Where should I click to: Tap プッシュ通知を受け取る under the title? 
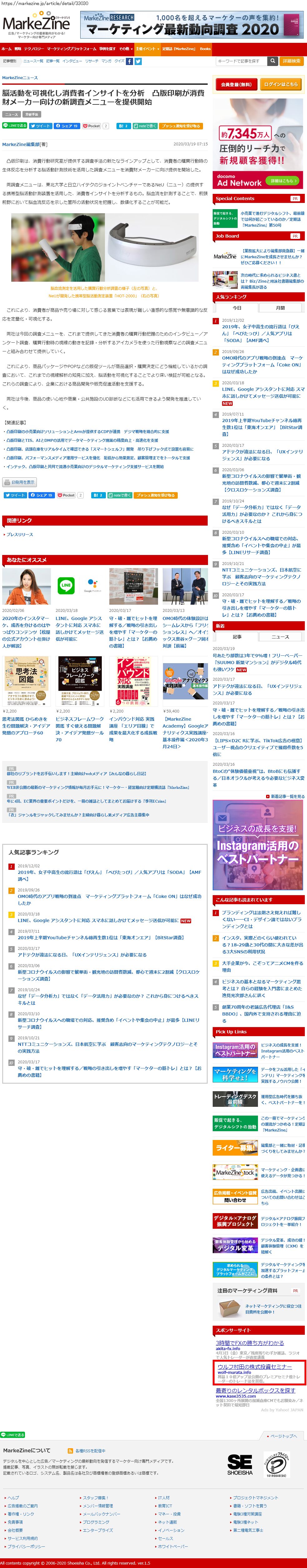pyautogui.click(x=181, y=126)
